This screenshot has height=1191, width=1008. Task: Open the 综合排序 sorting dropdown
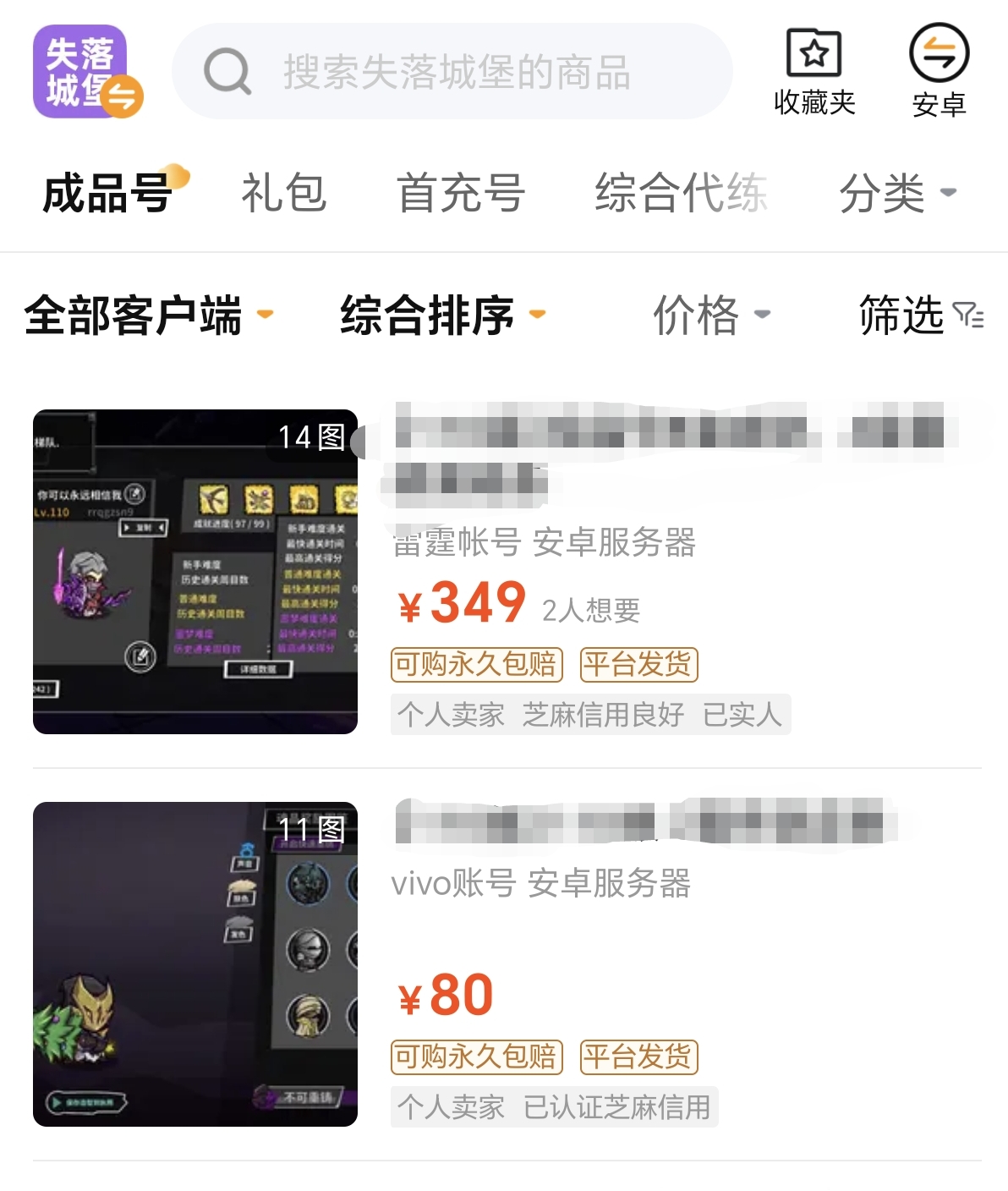[x=441, y=316]
